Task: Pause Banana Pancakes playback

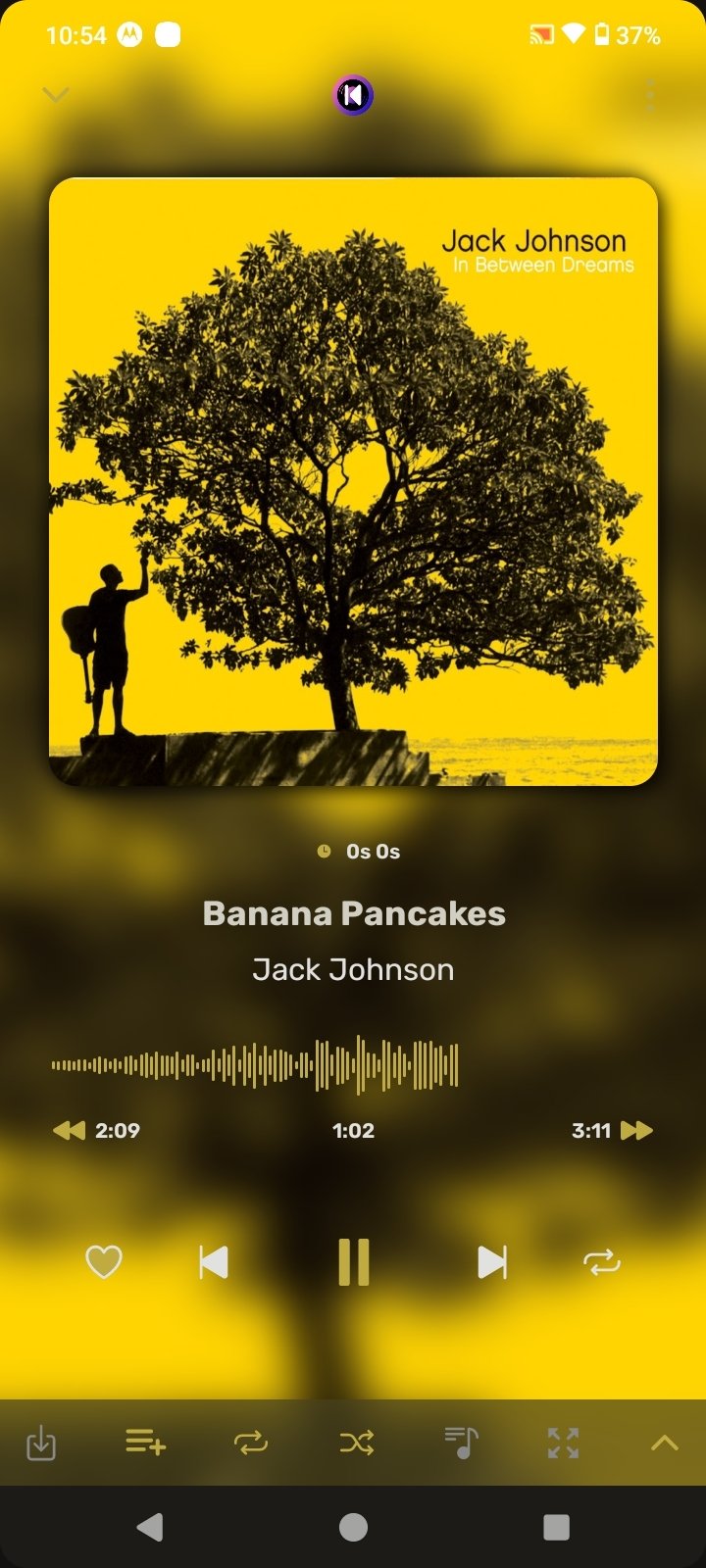Action: (x=353, y=1261)
